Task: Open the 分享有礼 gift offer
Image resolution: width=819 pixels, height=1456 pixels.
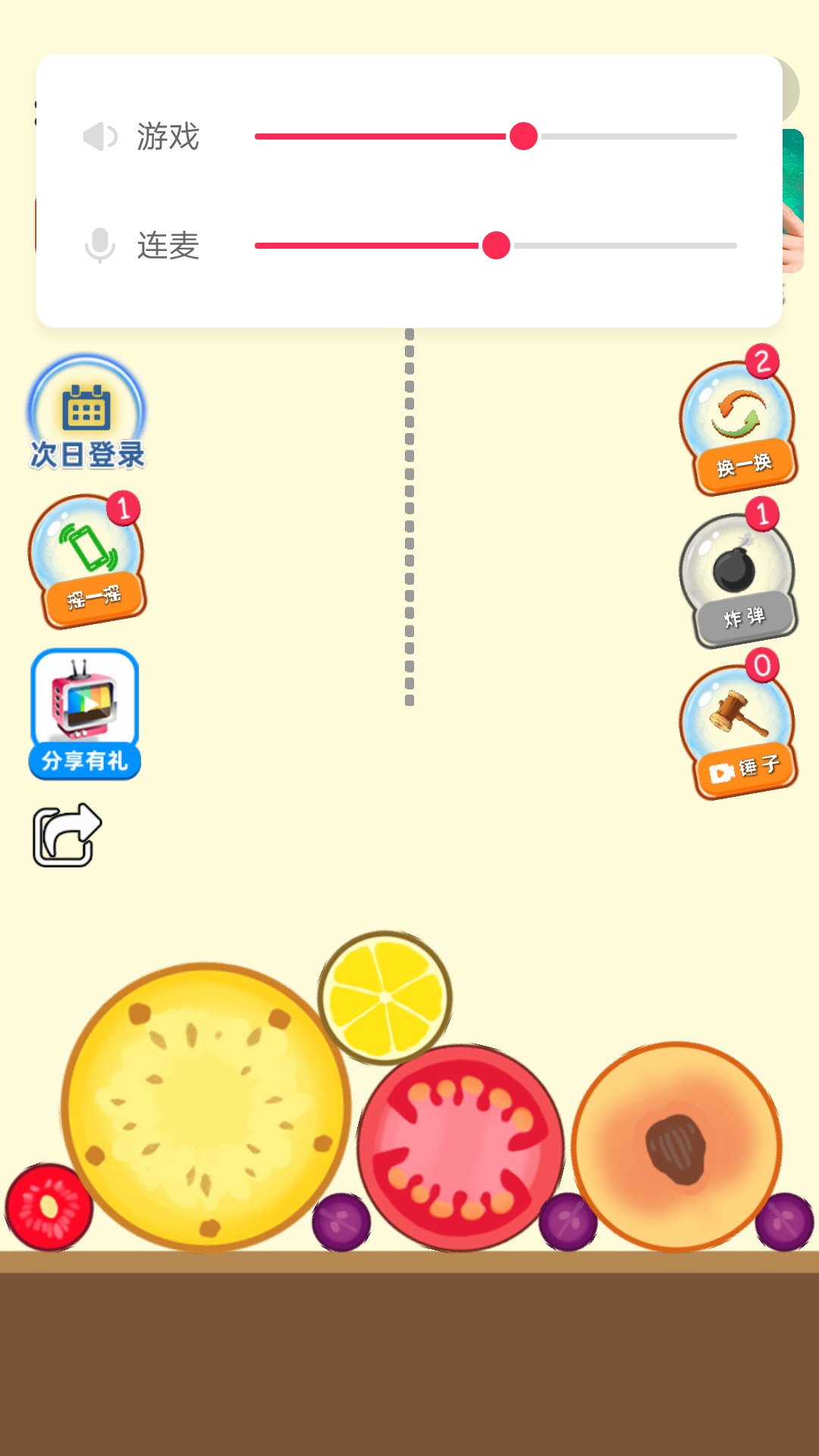Action: pyautogui.click(x=85, y=714)
